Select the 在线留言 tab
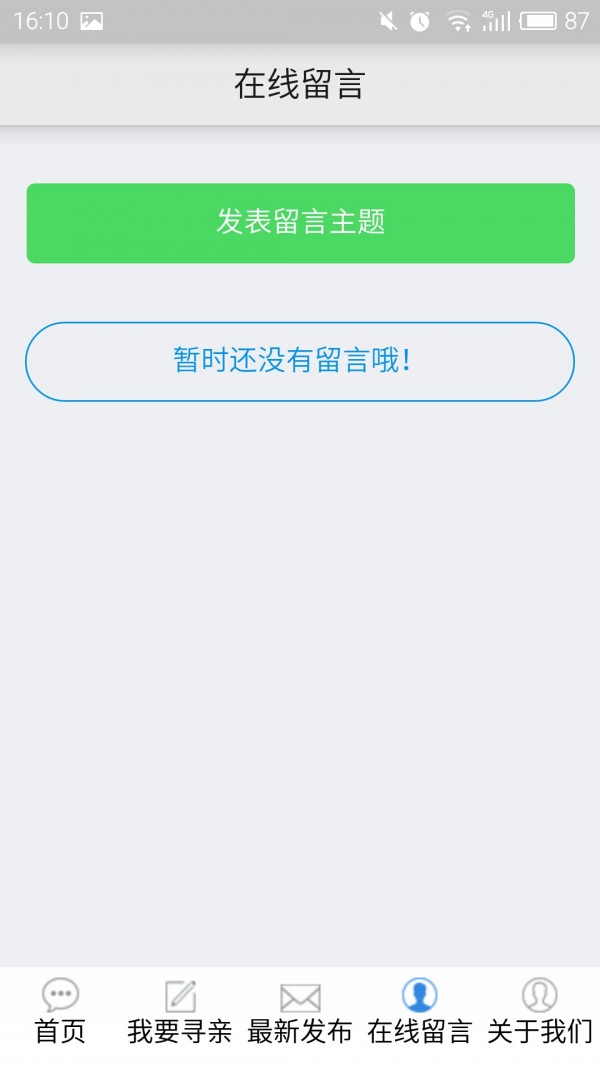 tap(420, 1012)
